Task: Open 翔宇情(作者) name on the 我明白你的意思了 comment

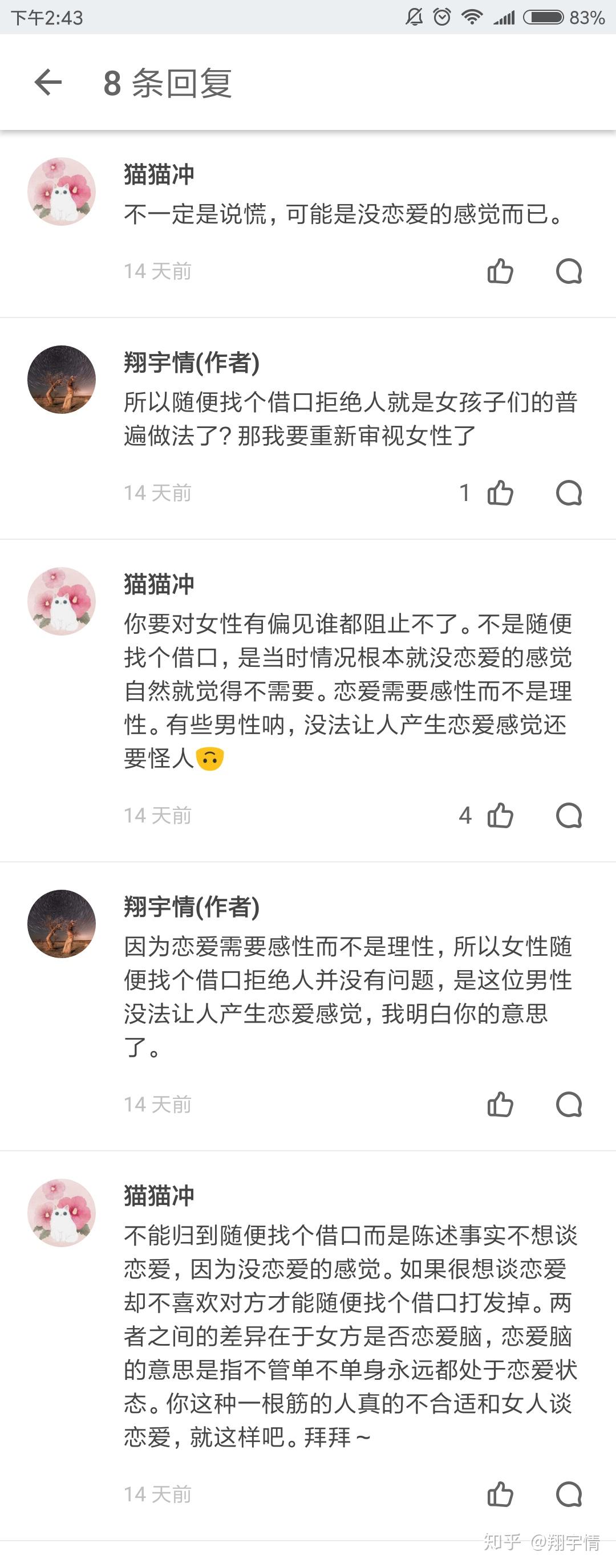Action: pos(191,906)
